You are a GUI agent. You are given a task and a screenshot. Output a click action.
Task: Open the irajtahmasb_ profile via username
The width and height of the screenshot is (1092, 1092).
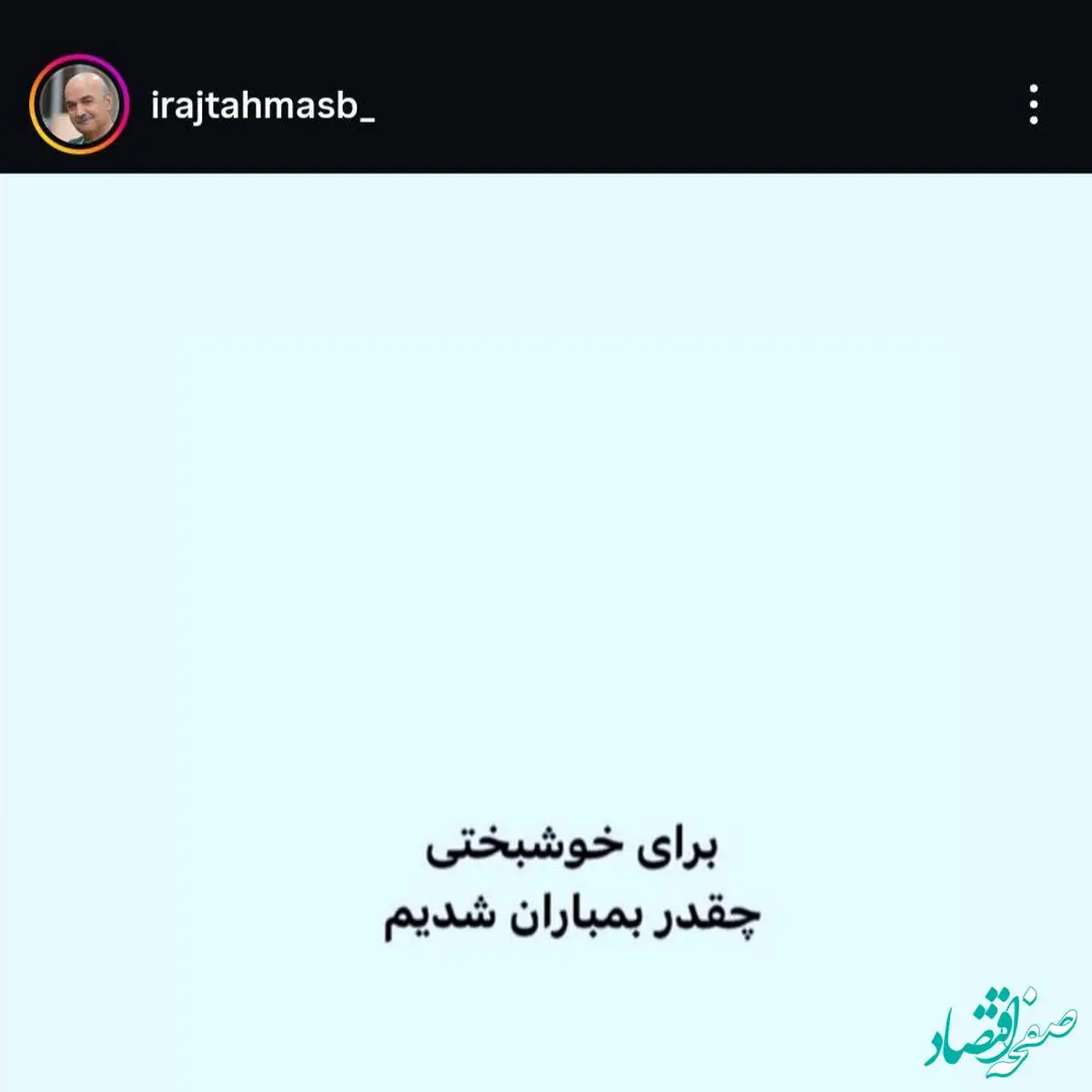click(x=262, y=106)
